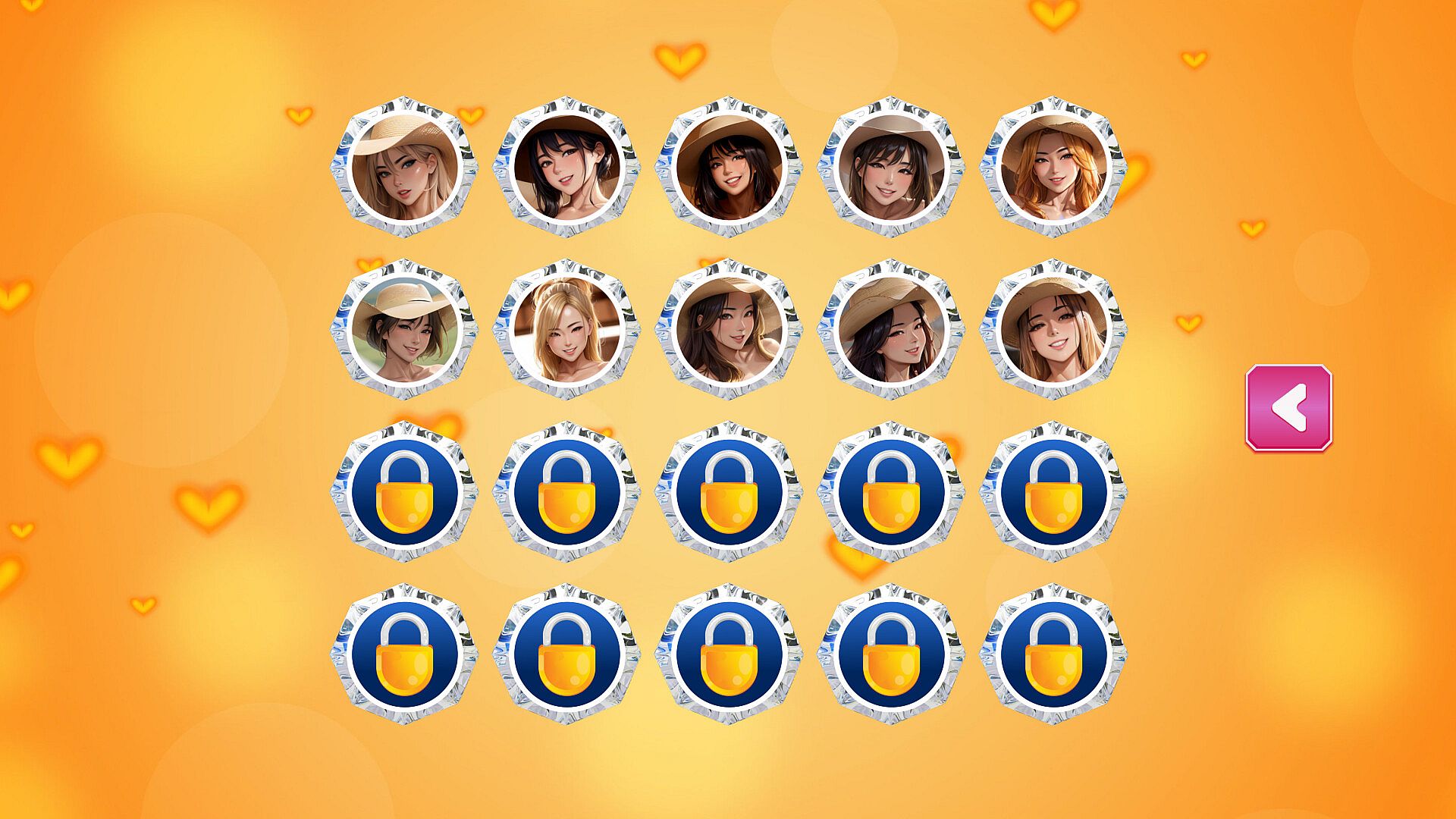Tap the pink back arrow button

click(x=1288, y=408)
